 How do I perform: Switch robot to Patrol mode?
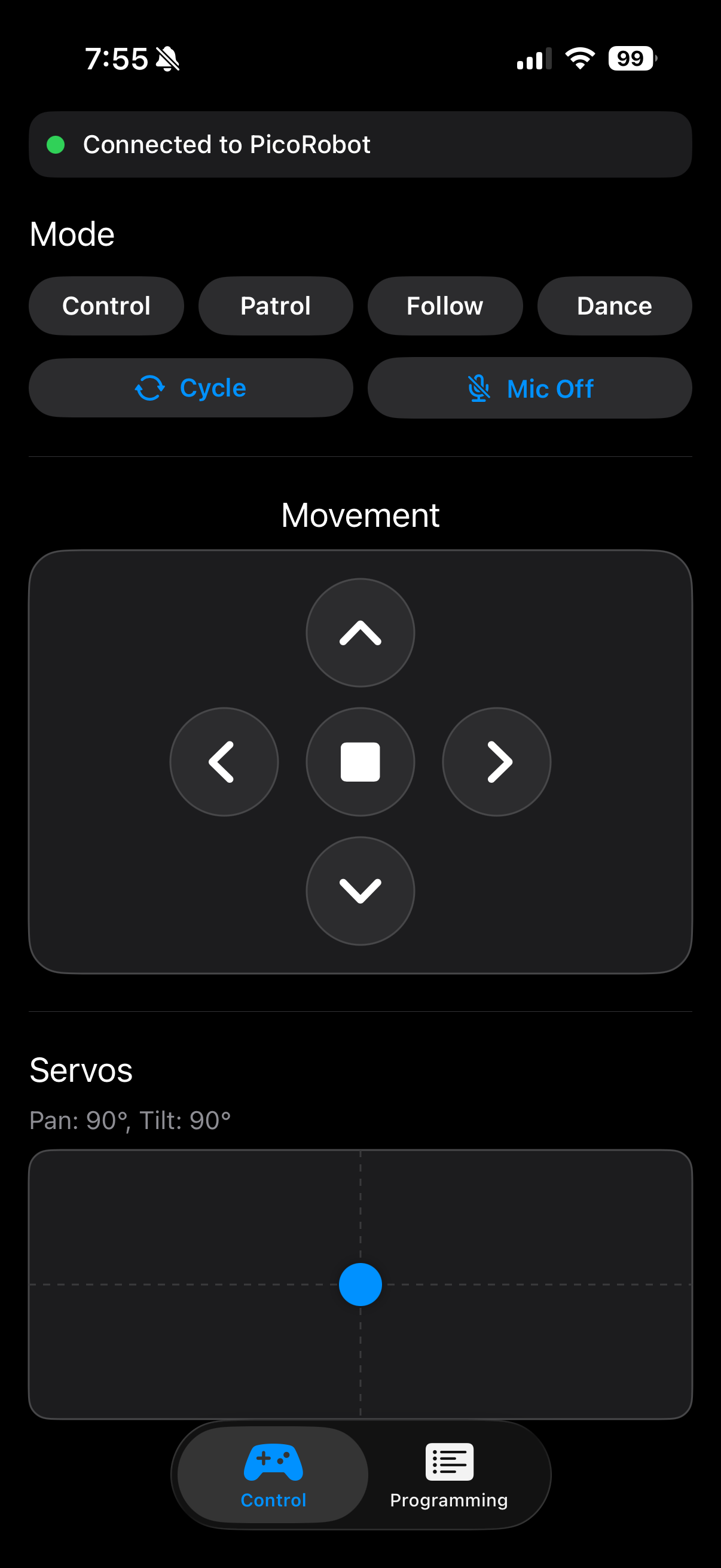click(x=276, y=306)
